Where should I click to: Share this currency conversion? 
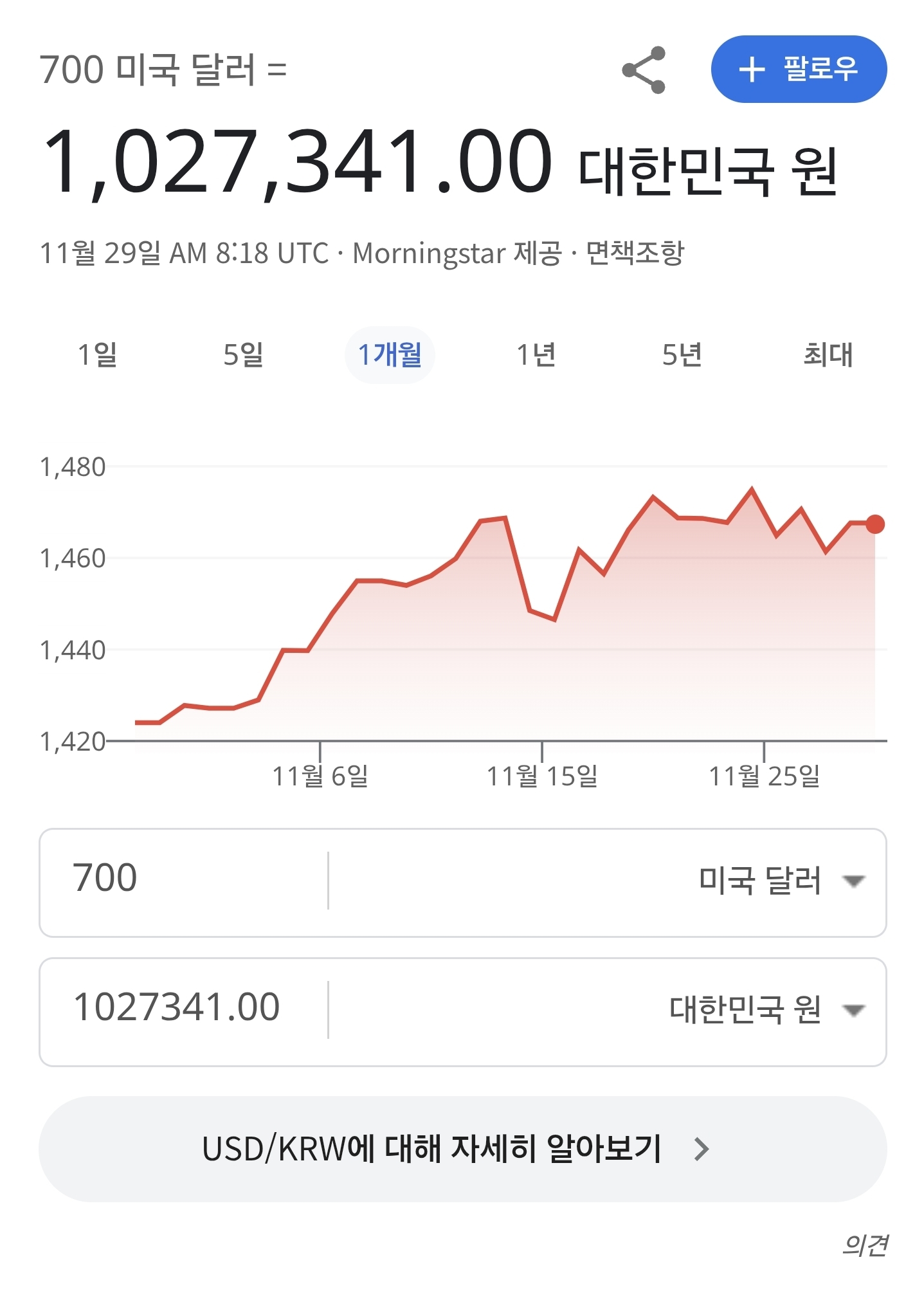pyautogui.click(x=643, y=69)
